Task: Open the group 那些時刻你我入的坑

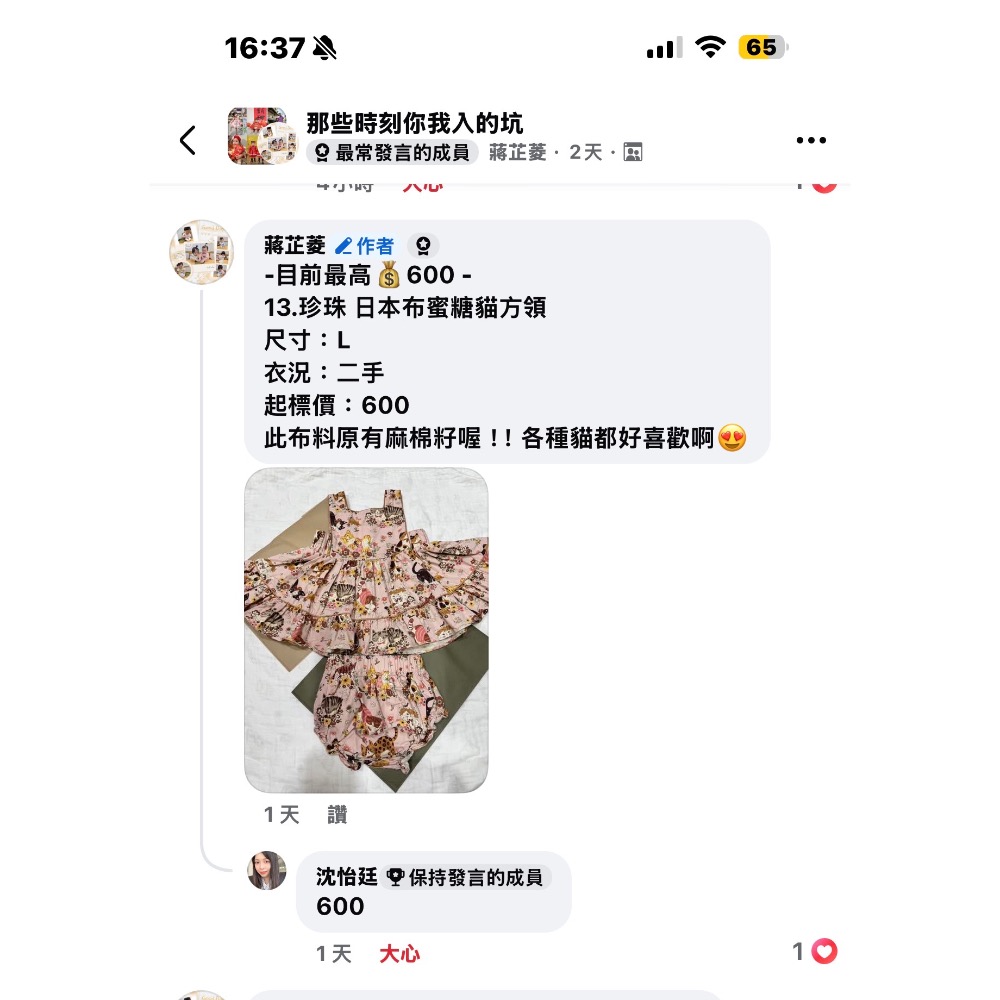Action: click(414, 123)
